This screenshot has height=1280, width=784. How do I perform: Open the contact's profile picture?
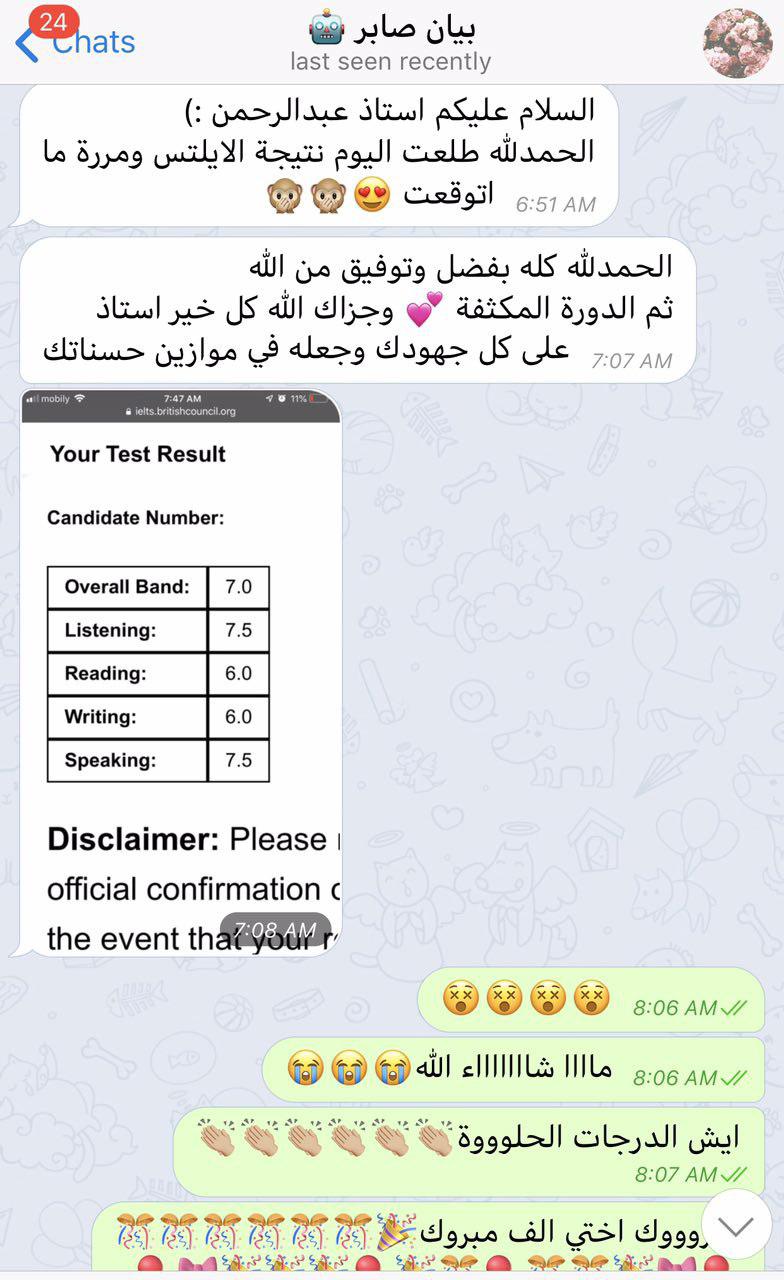(x=737, y=43)
